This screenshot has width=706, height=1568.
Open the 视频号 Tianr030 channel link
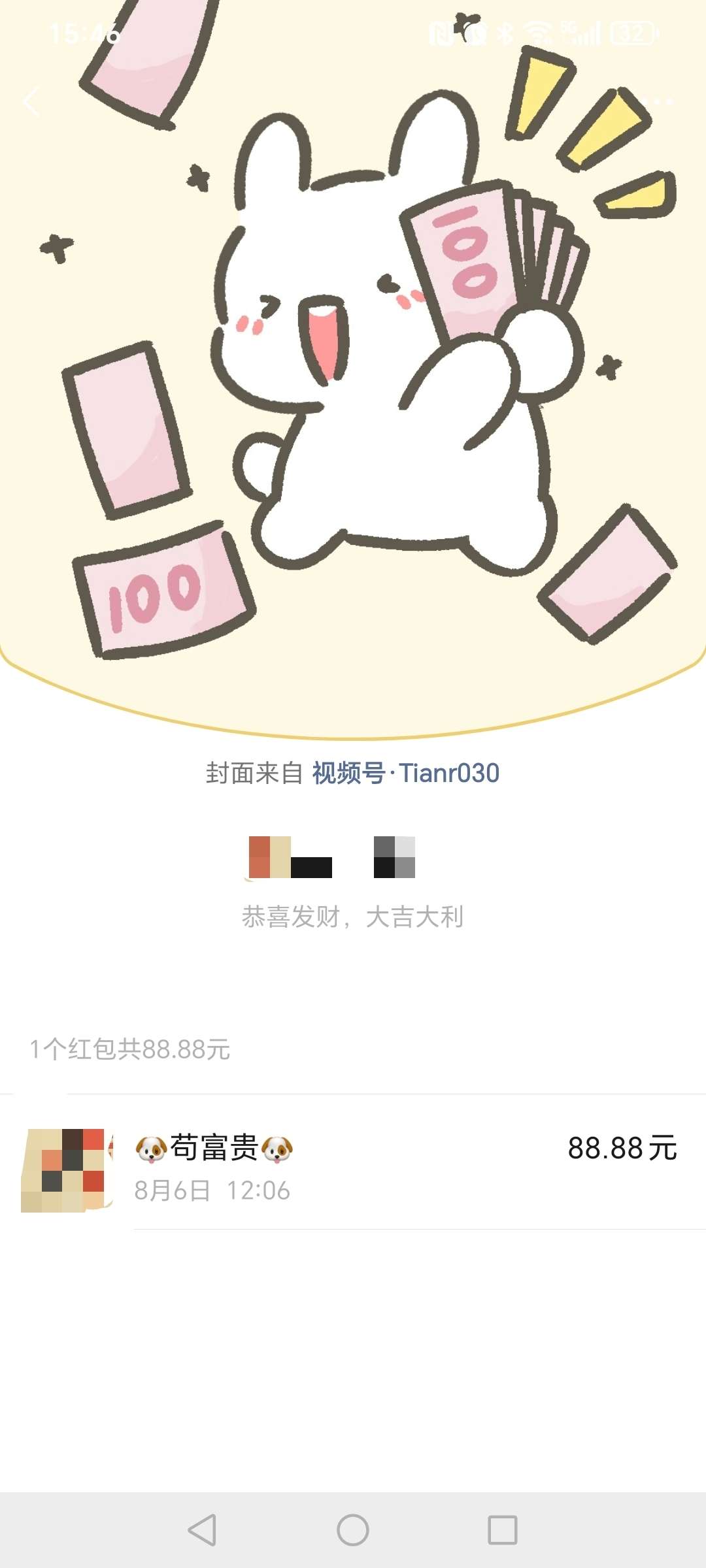click(x=406, y=774)
